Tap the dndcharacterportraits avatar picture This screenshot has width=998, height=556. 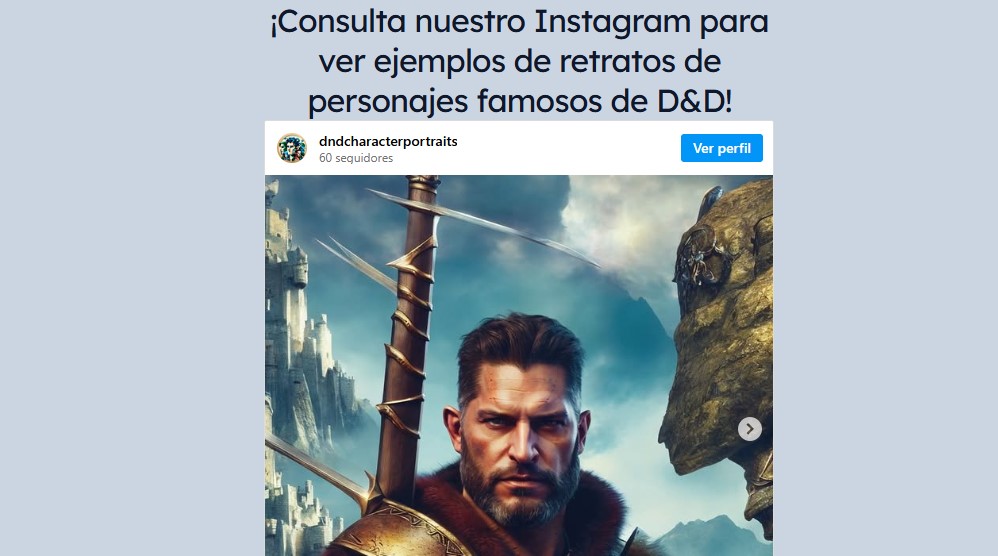coord(292,148)
